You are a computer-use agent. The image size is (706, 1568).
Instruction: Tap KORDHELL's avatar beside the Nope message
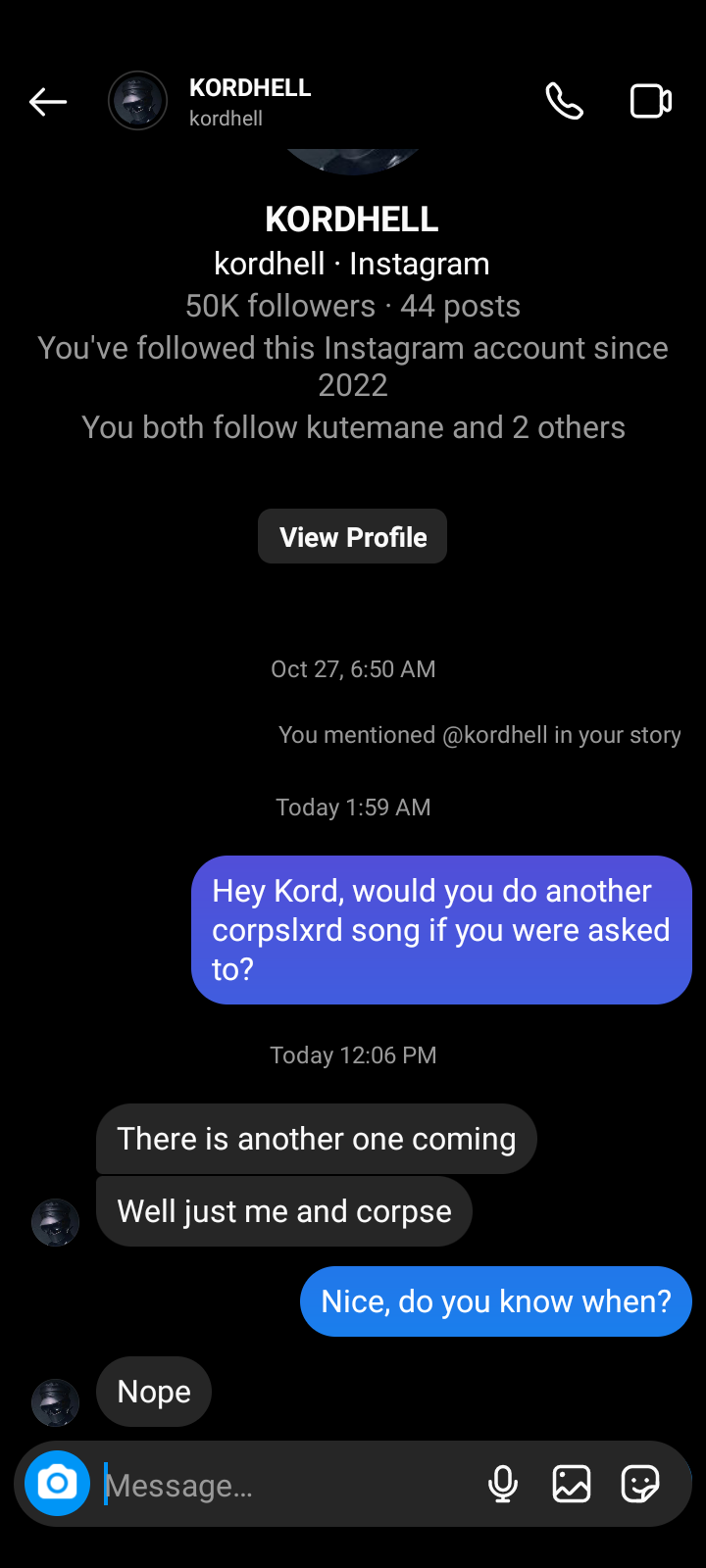[55, 1403]
